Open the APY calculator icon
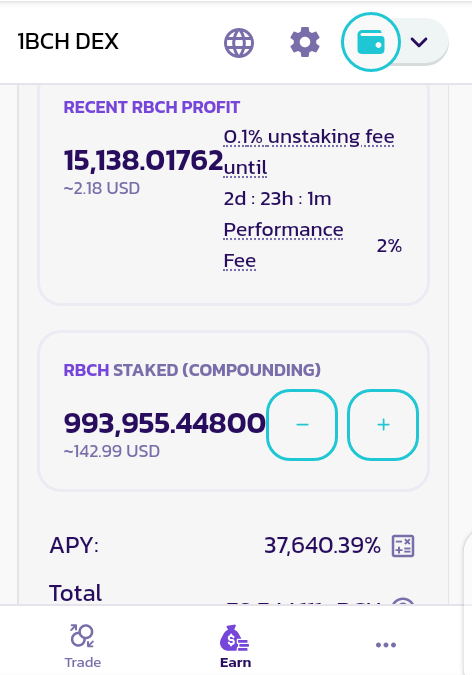 pos(403,546)
